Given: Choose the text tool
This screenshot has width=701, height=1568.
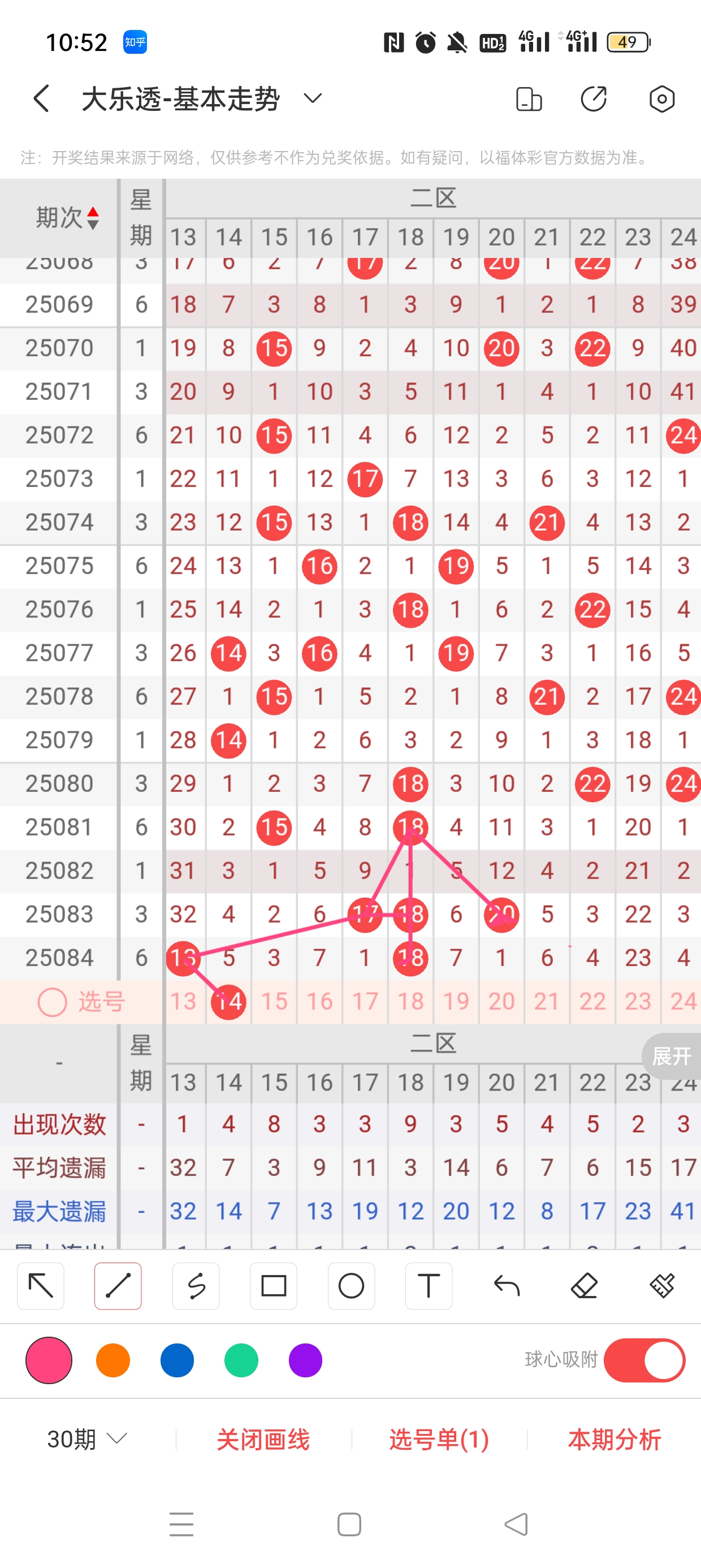Looking at the screenshot, I should [429, 1286].
